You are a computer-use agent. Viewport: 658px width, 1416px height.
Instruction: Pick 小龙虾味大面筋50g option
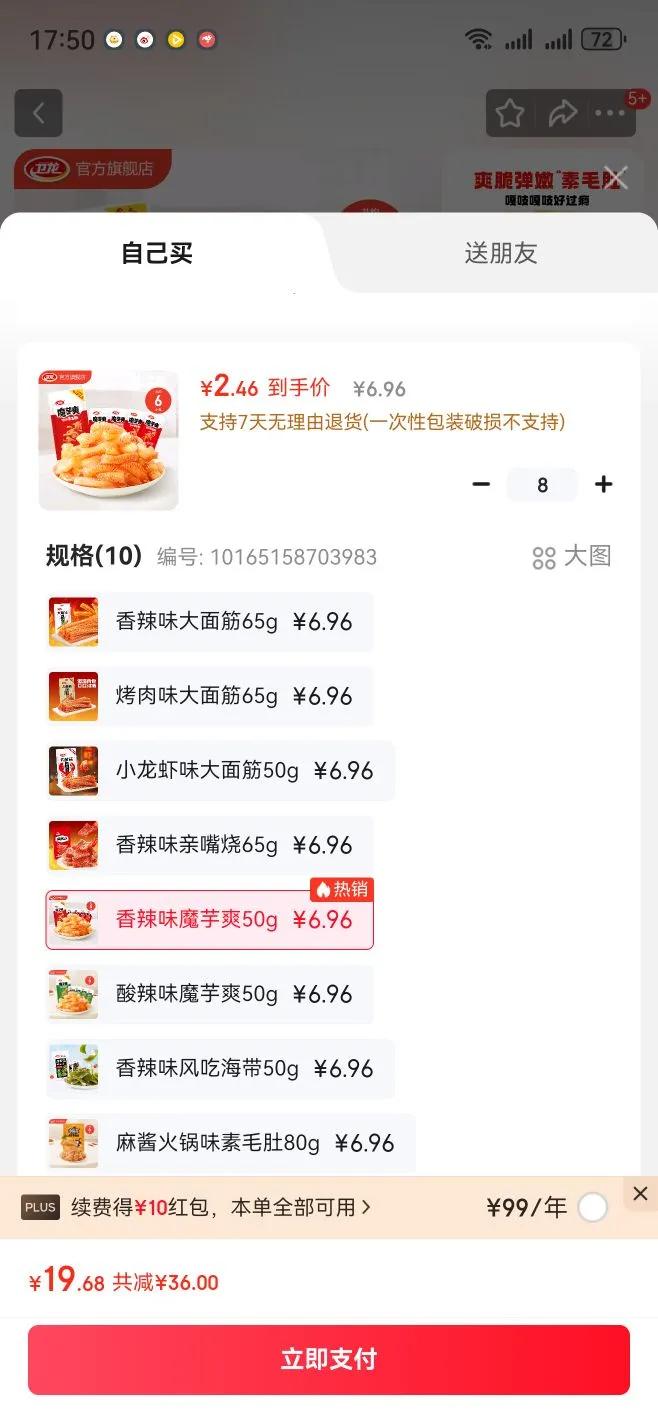220,771
